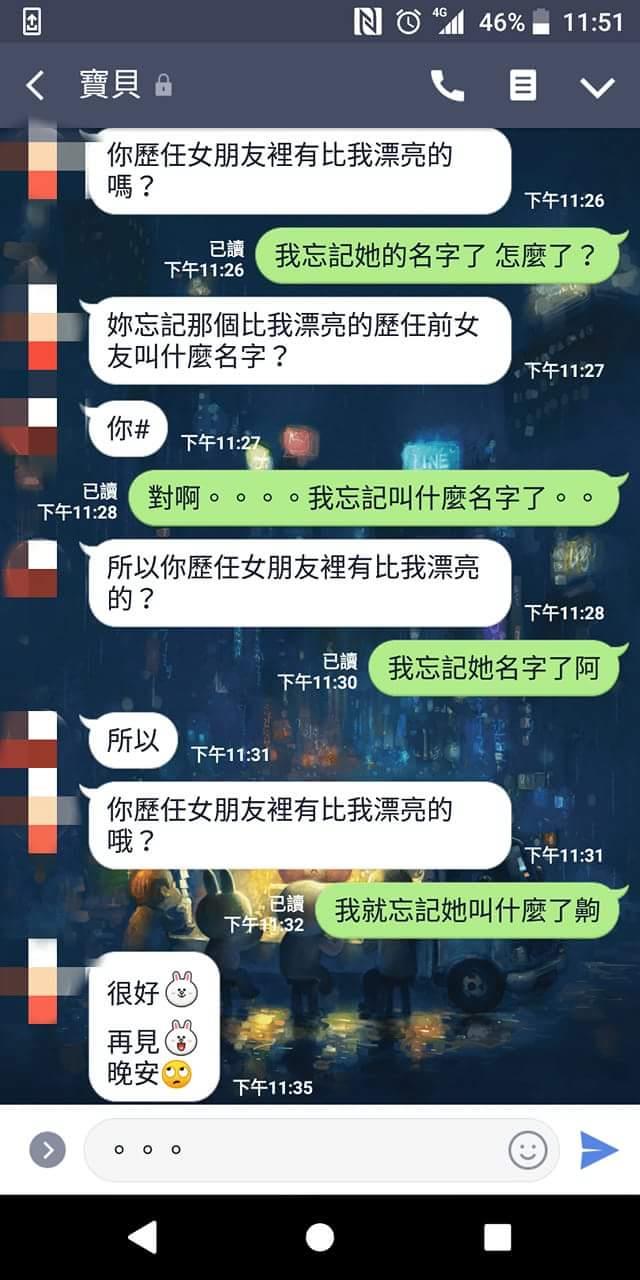Screen dimensions: 640x1280
Task: Open the notes icon in header
Action: point(522,86)
